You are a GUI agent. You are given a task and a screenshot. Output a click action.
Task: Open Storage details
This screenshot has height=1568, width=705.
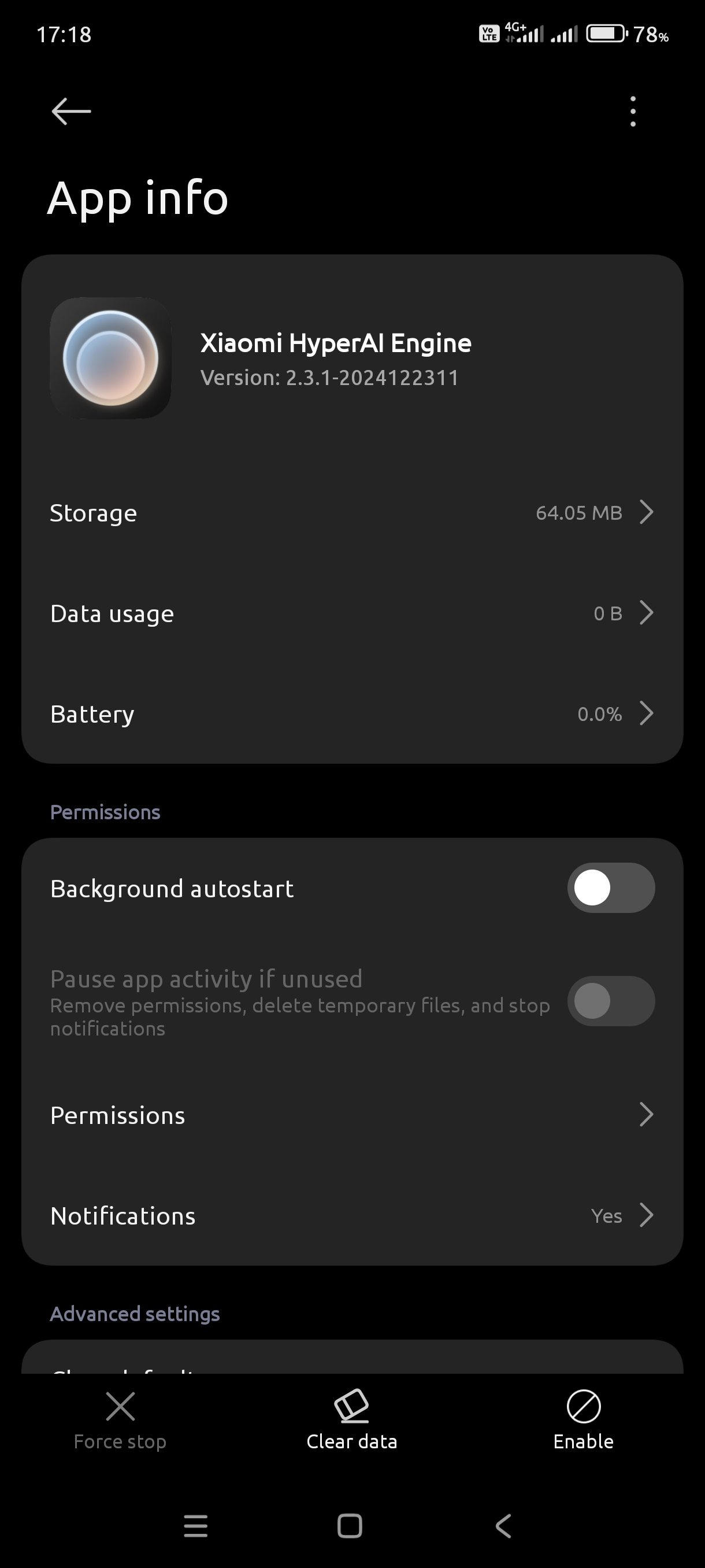coord(352,513)
